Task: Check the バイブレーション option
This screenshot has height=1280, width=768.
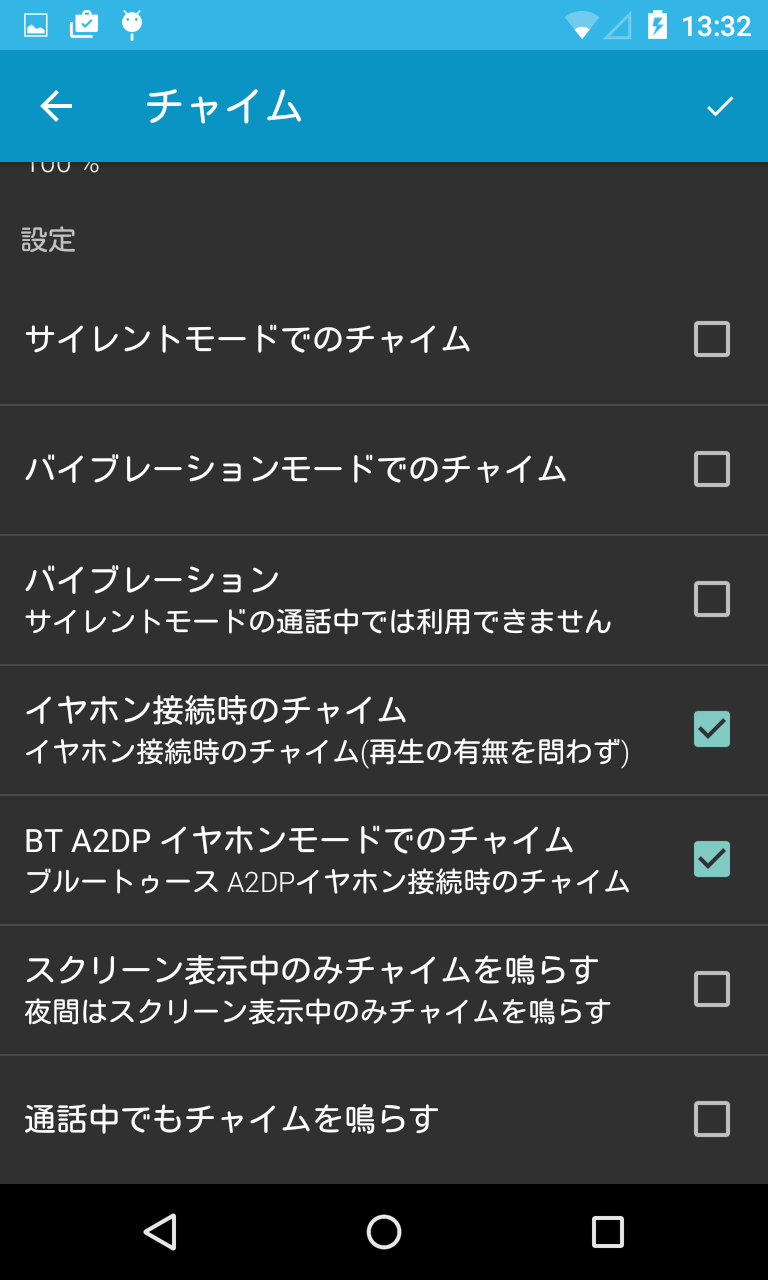Action: click(x=711, y=599)
